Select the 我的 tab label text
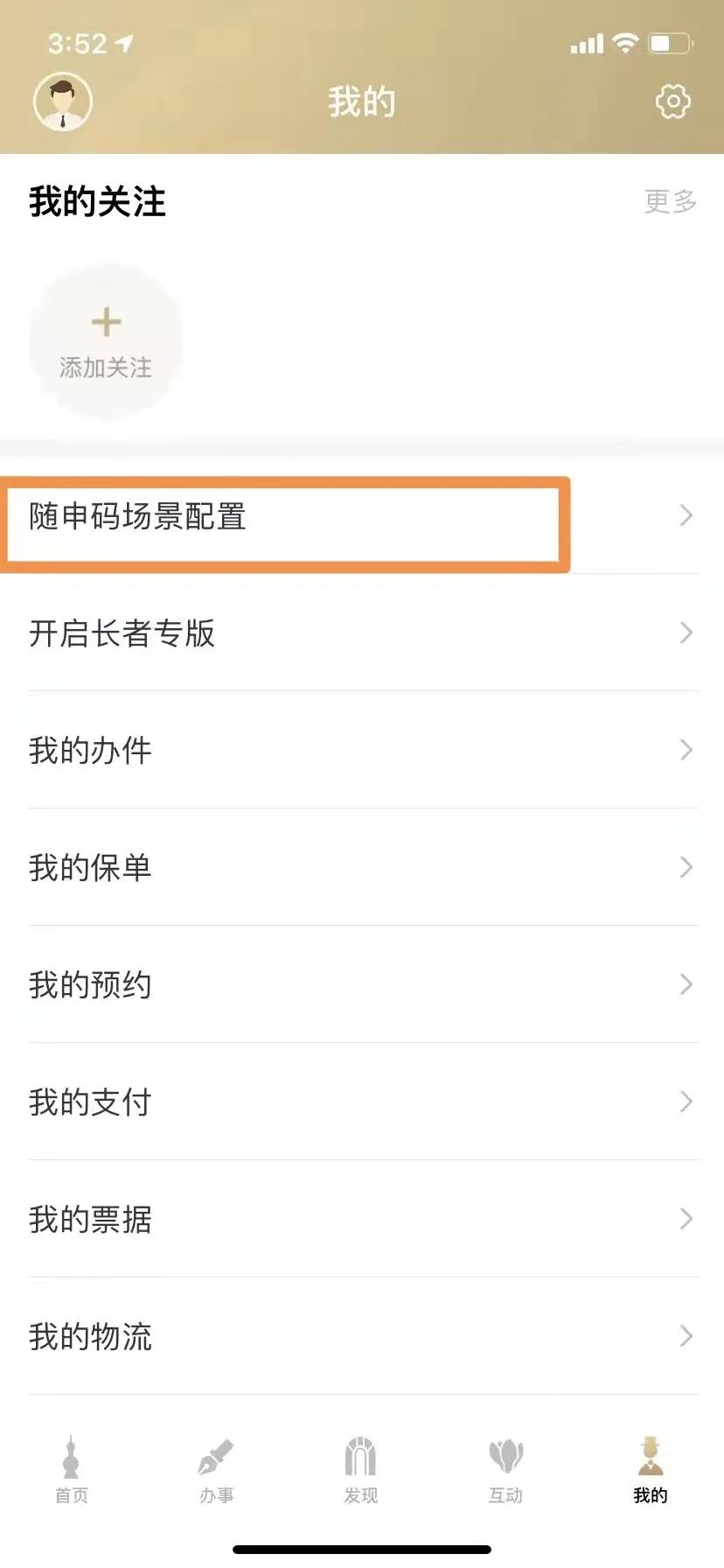Image resolution: width=724 pixels, height=1568 pixels. 649,1494
